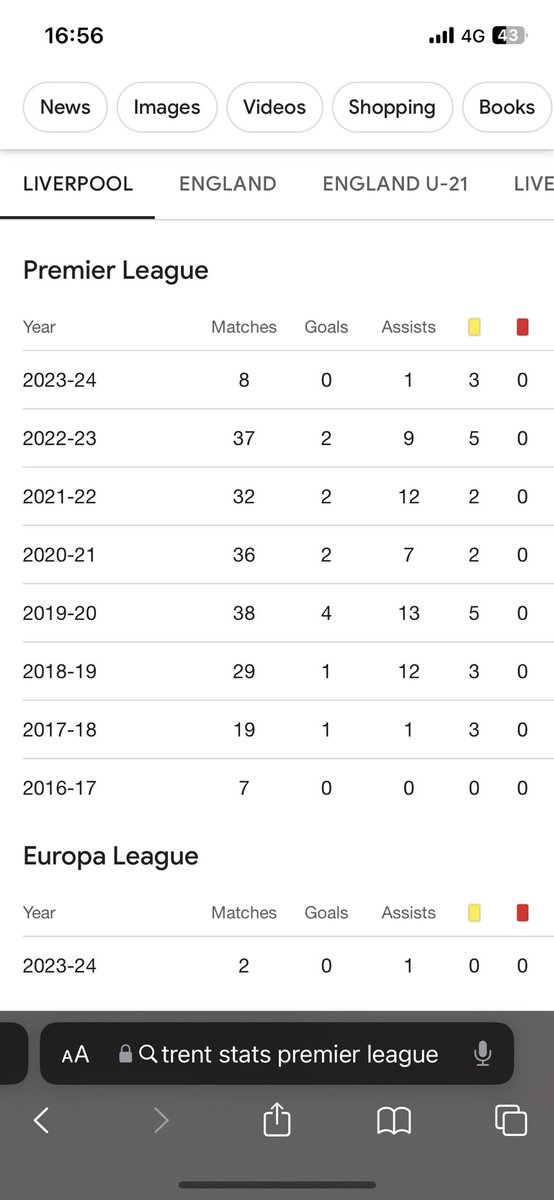Open Safari bookmarks

click(394, 1121)
